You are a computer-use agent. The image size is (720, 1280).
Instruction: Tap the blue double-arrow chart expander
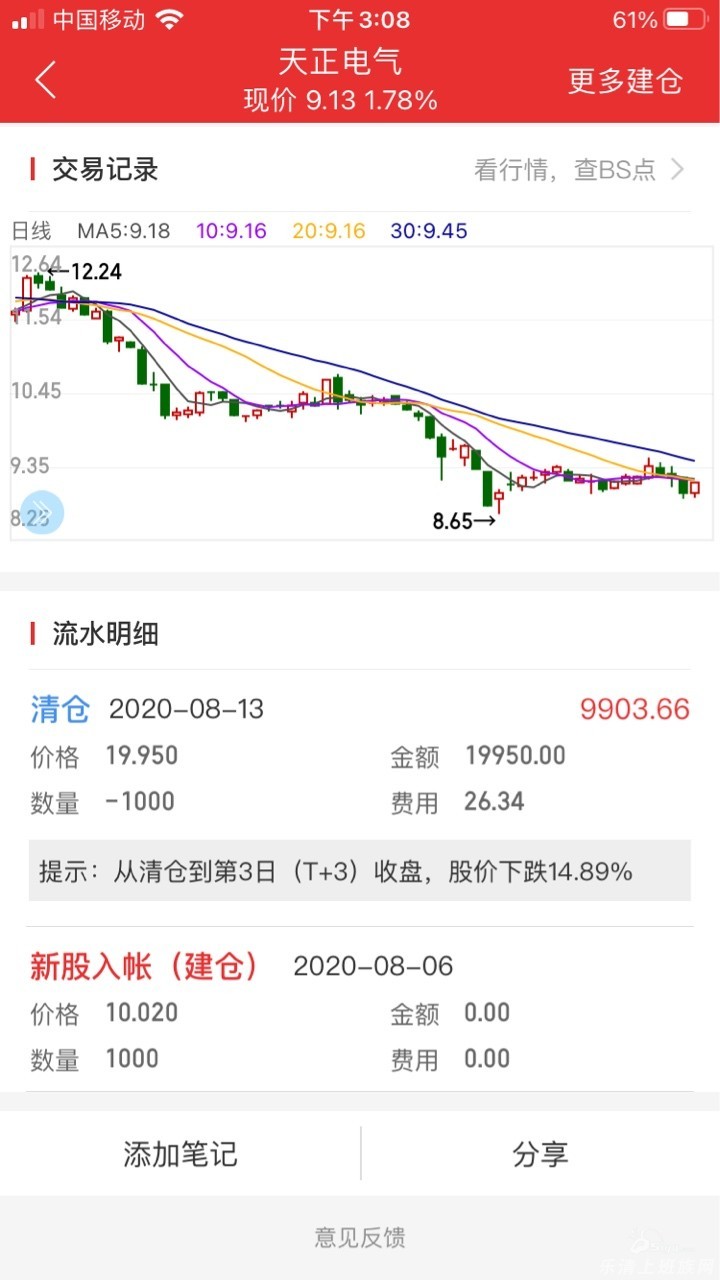pos(41,512)
